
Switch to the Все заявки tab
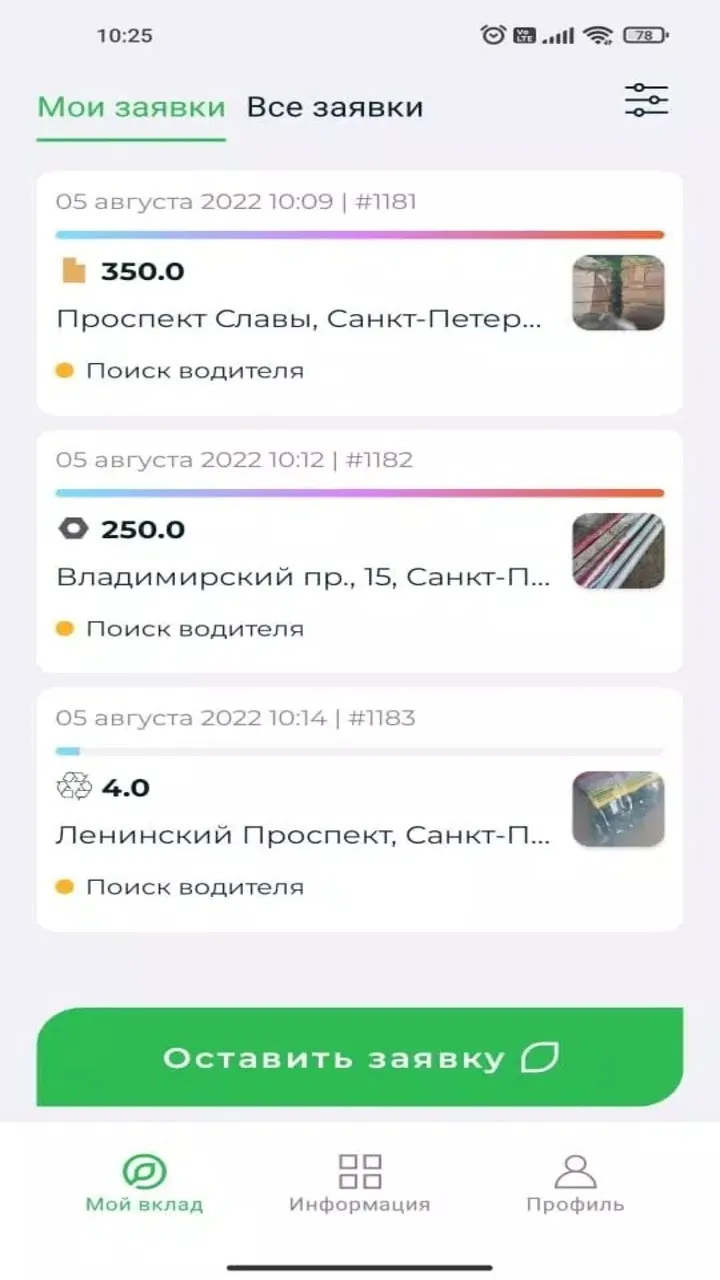(x=335, y=107)
